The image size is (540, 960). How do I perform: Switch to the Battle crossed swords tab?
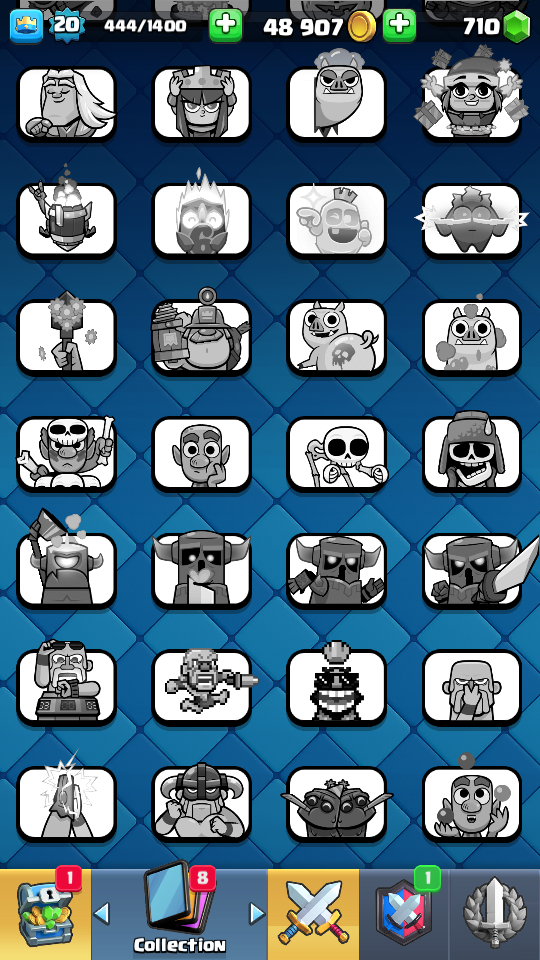pyautogui.click(x=313, y=914)
